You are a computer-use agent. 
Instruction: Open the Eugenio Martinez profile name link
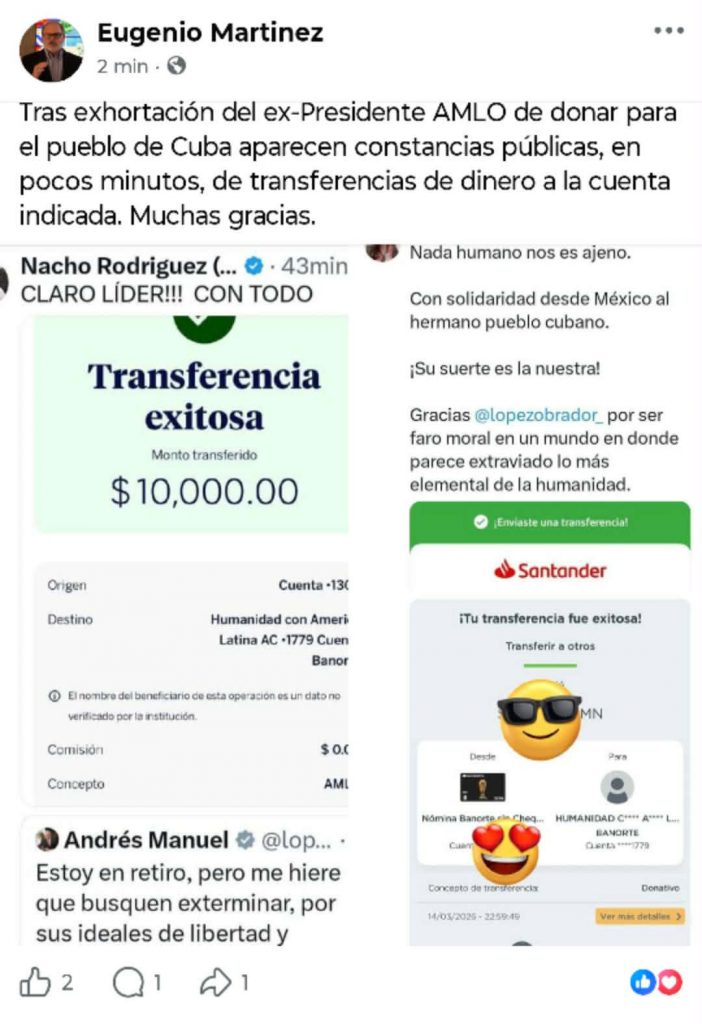(x=210, y=33)
